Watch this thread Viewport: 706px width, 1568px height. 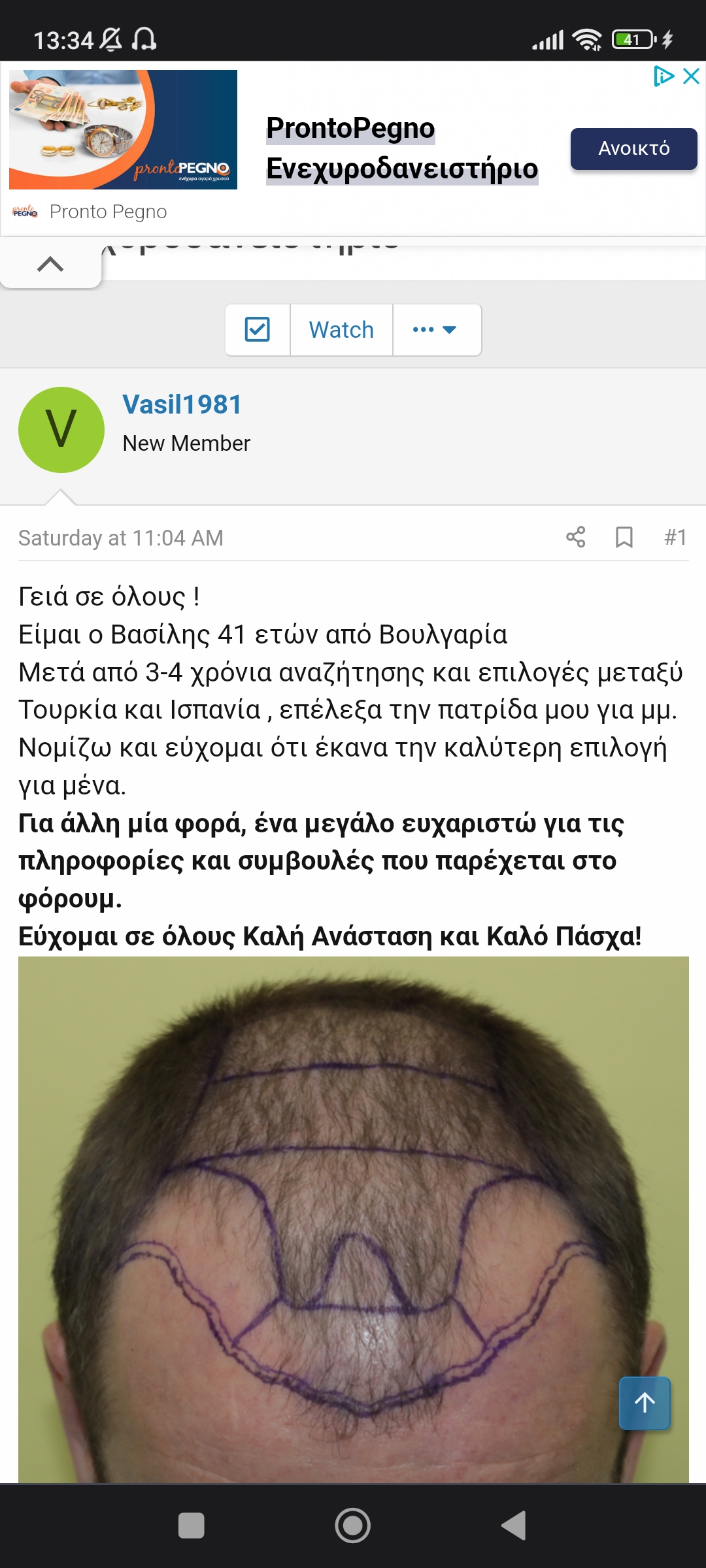(341, 330)
